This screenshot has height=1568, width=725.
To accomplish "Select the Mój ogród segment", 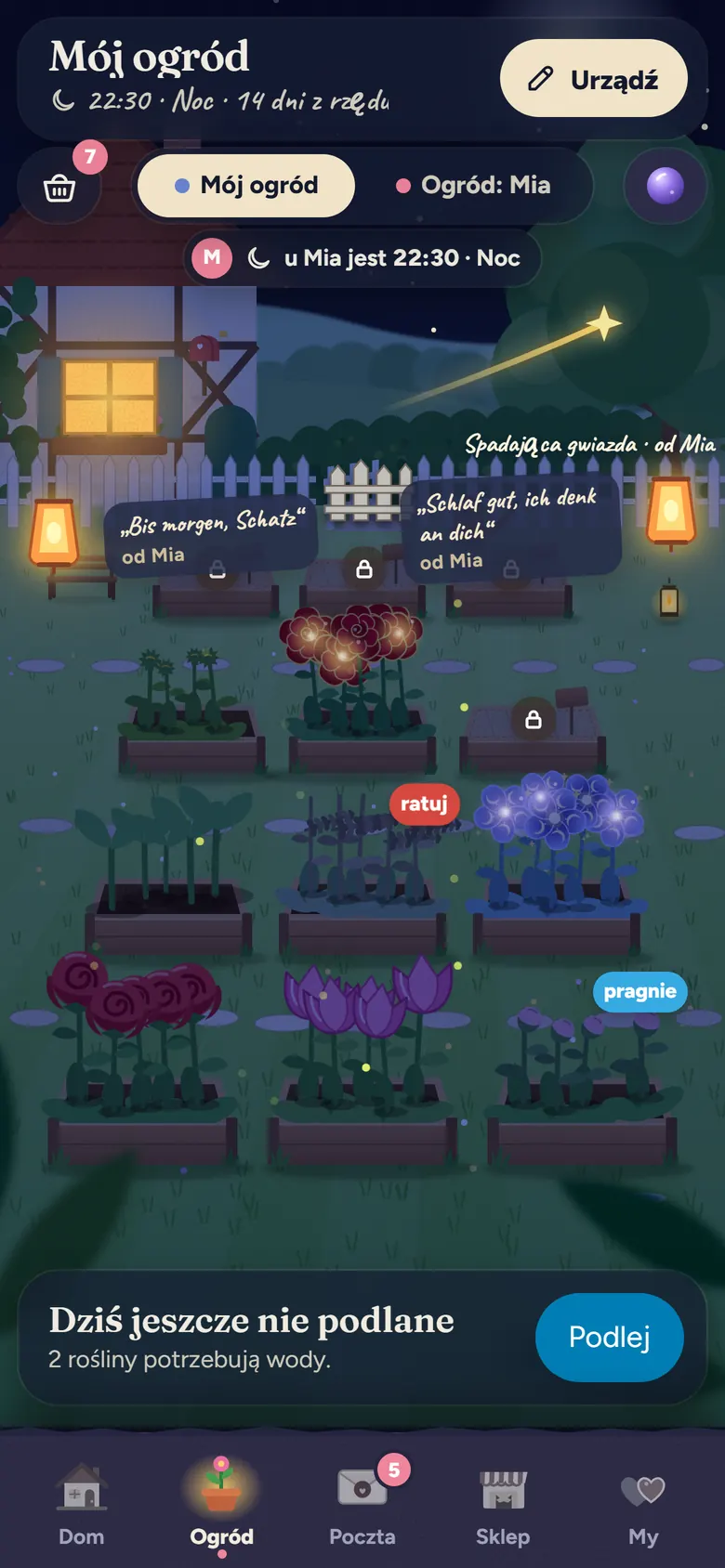I will [246, 186].
